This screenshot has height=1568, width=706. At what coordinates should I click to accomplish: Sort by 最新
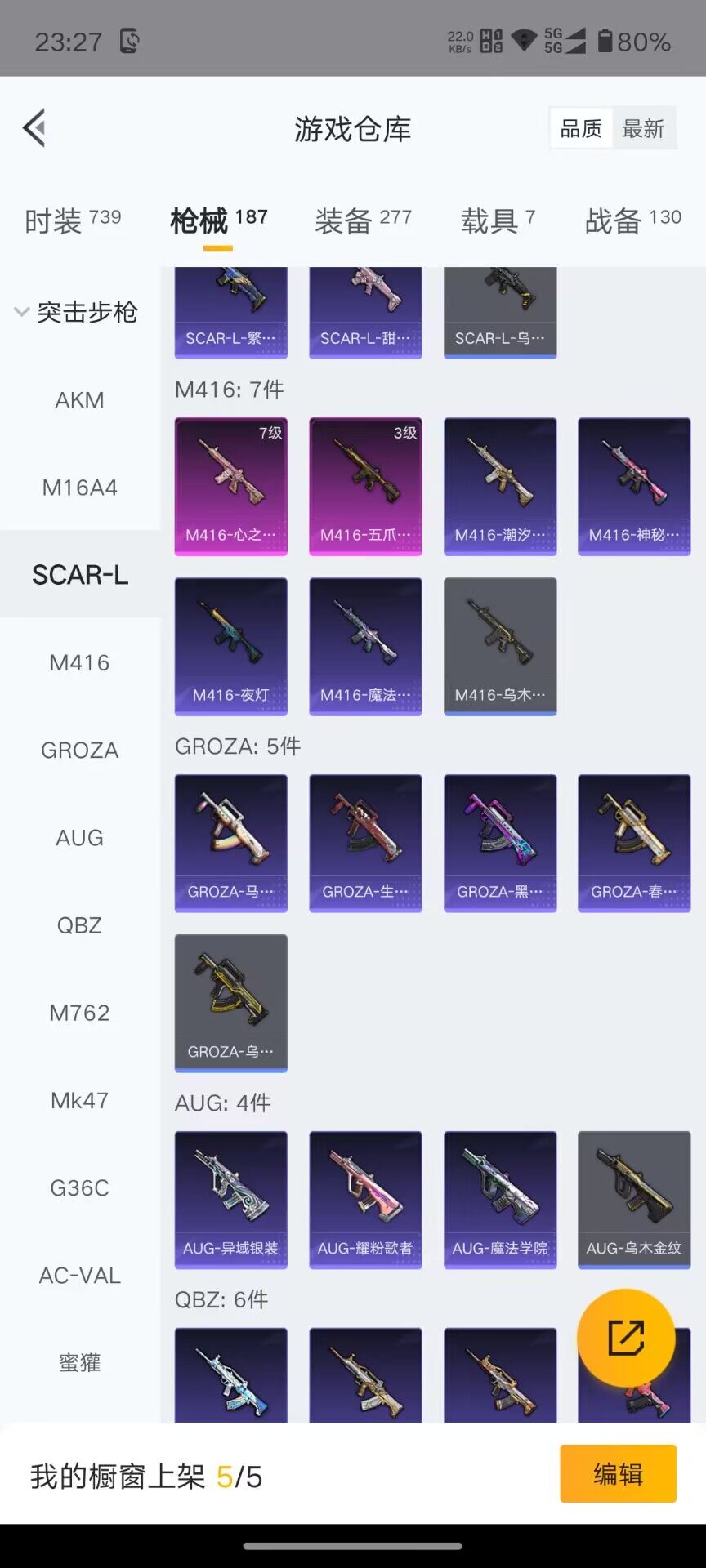tap(643, 128)
